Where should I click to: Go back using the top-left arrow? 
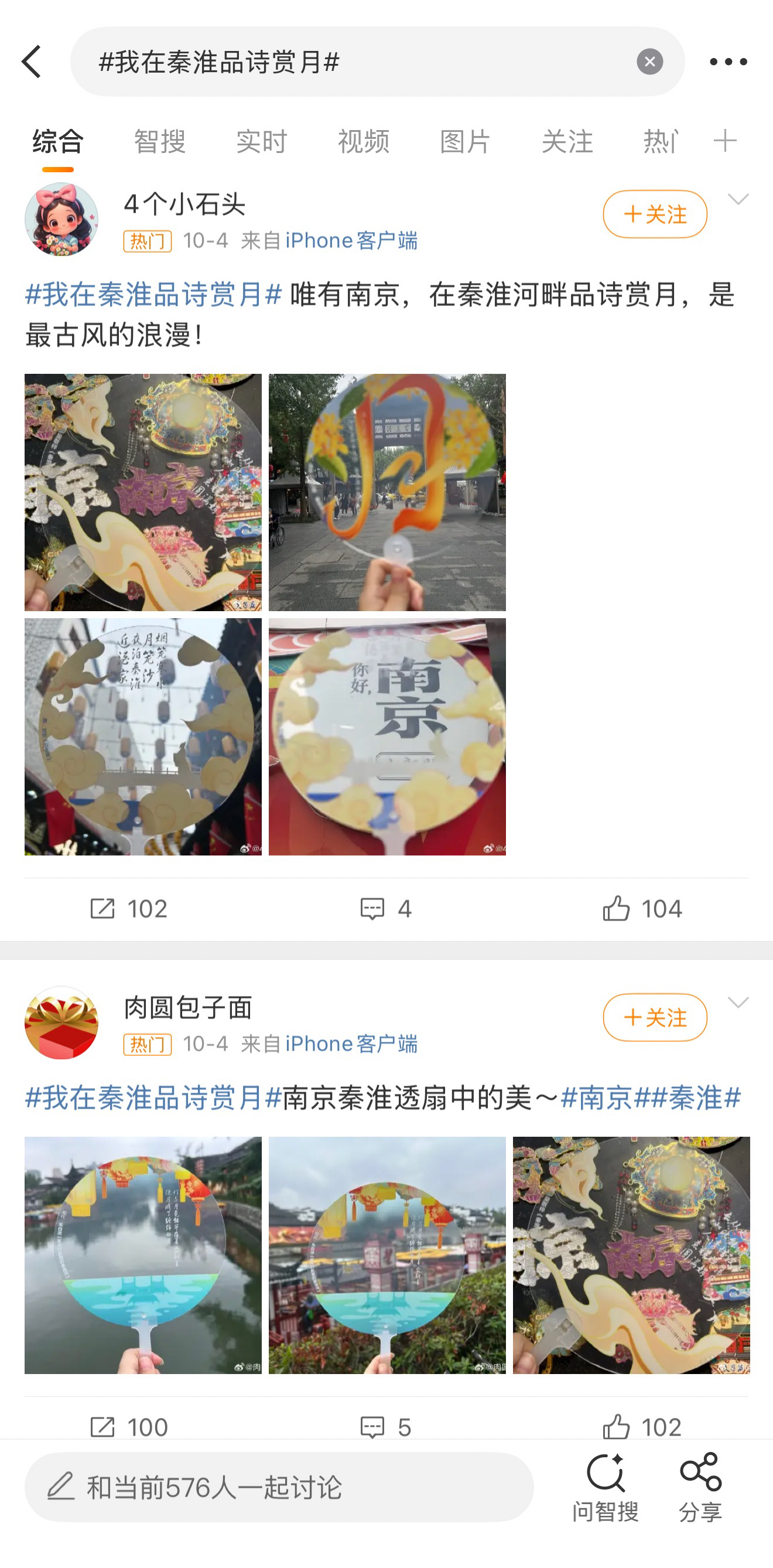coord(32,62)
